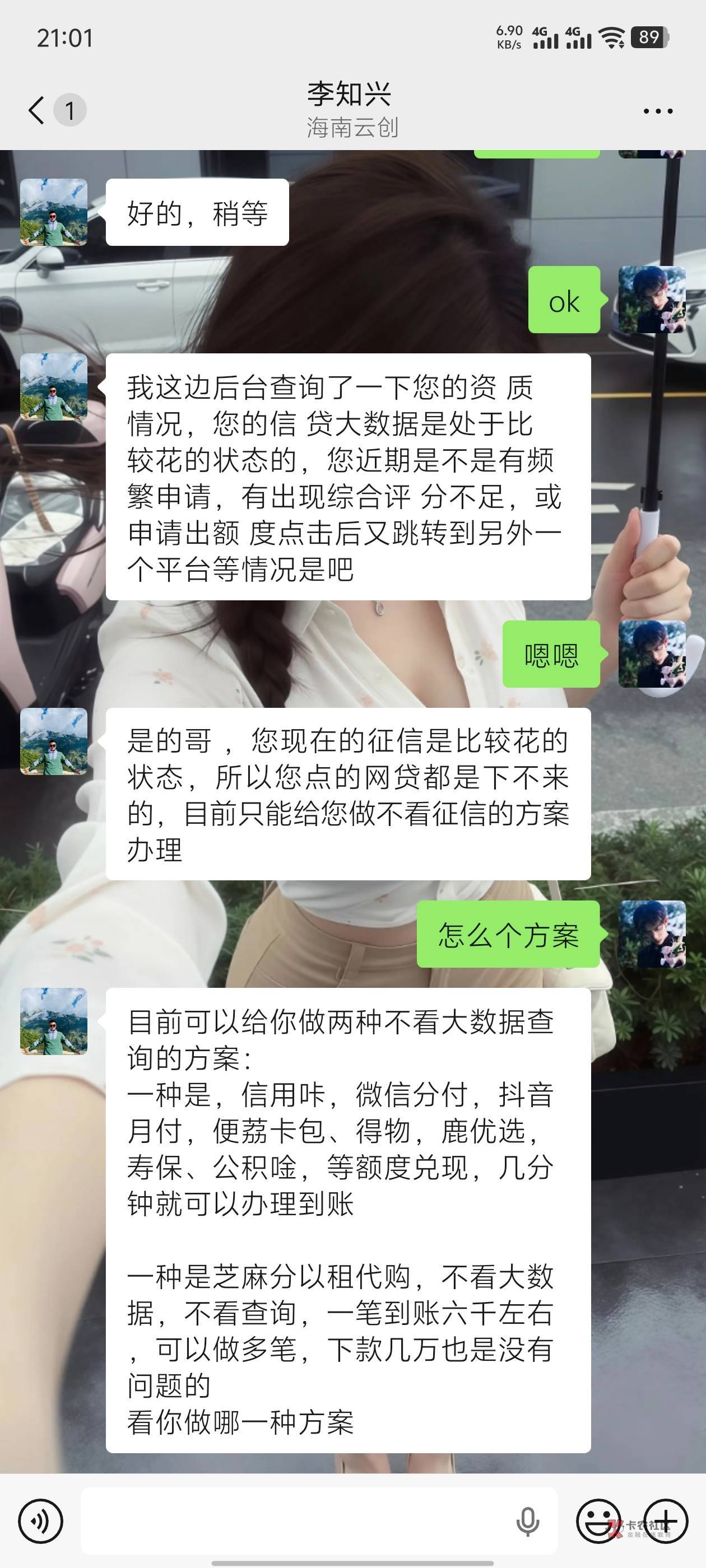Tap the microphone icon in input box

527,1521
